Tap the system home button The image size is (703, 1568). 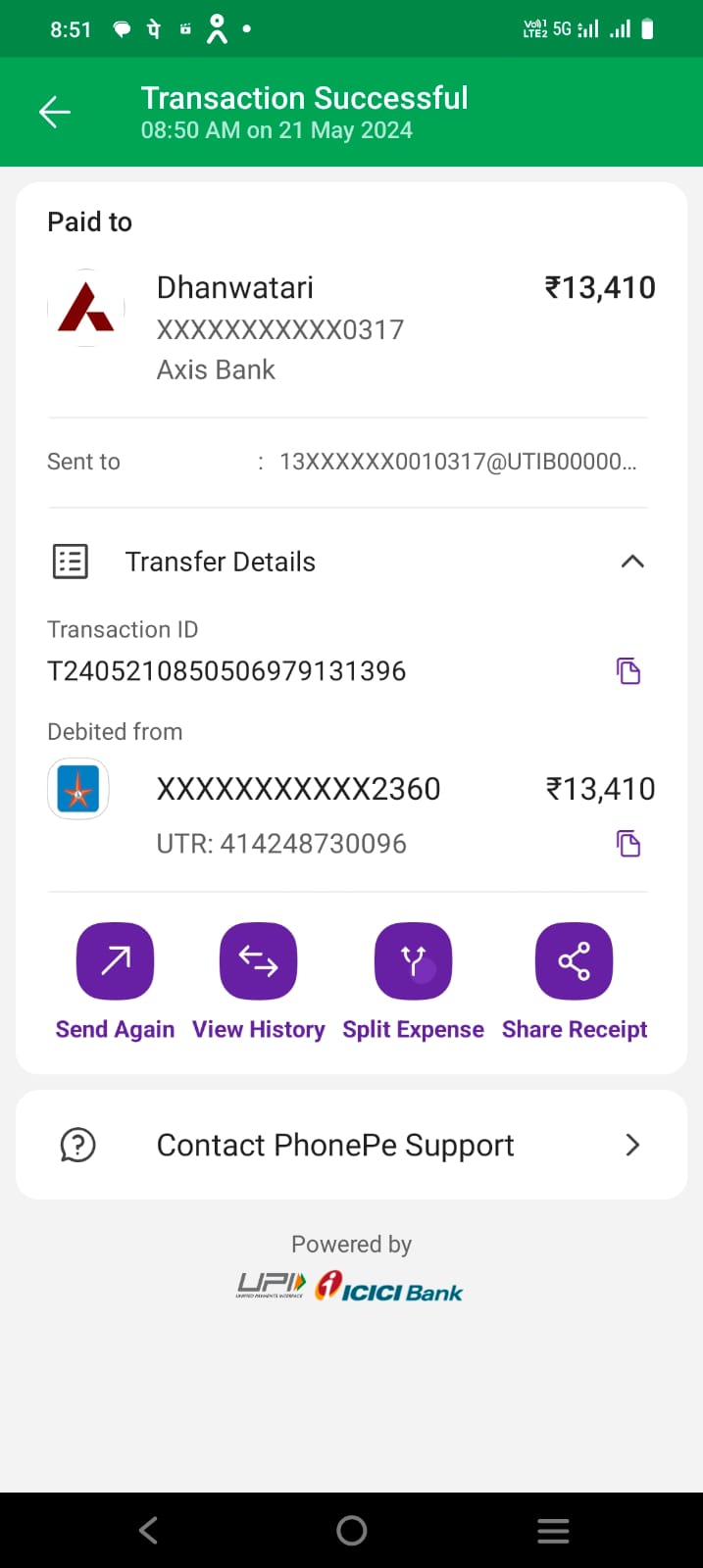351,1530
